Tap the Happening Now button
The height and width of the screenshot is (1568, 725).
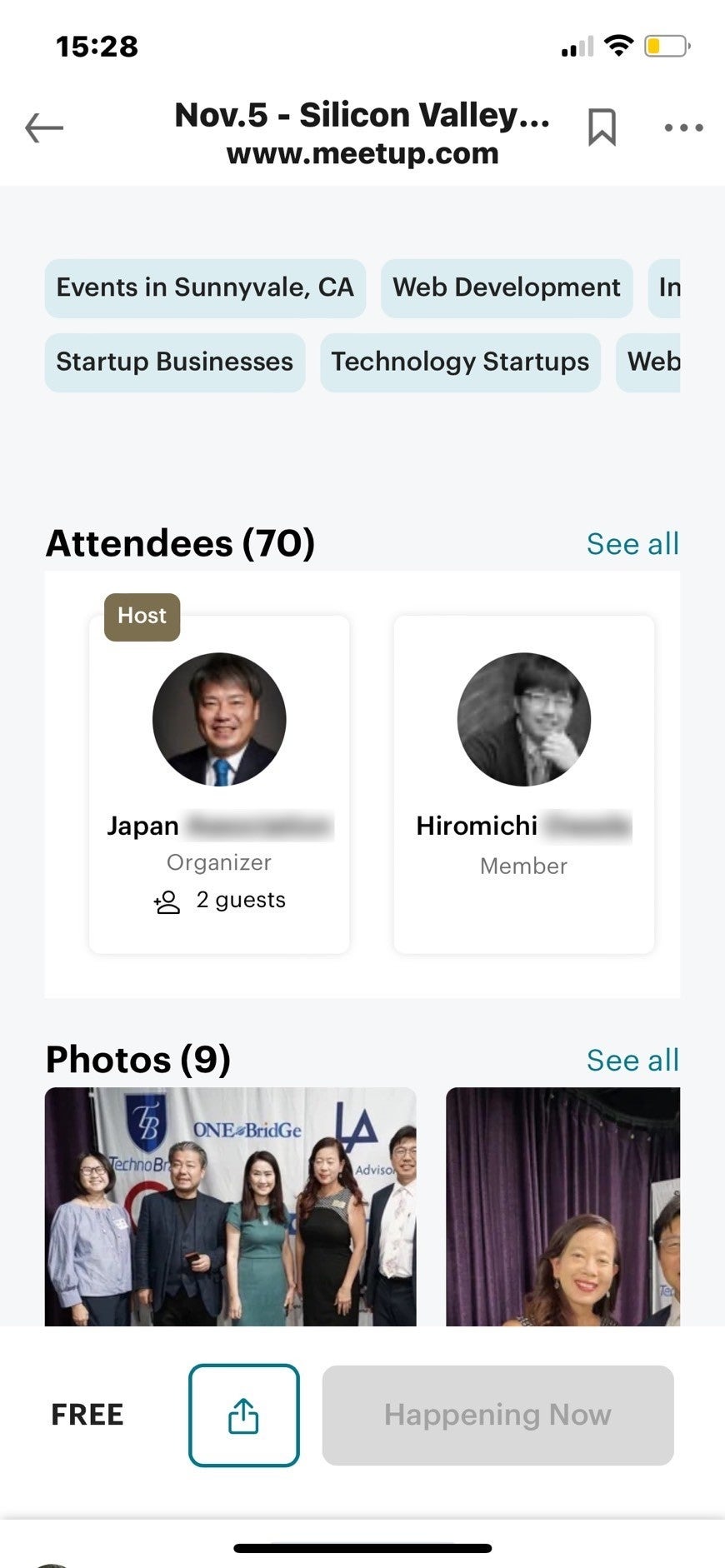coord(497,1415)
